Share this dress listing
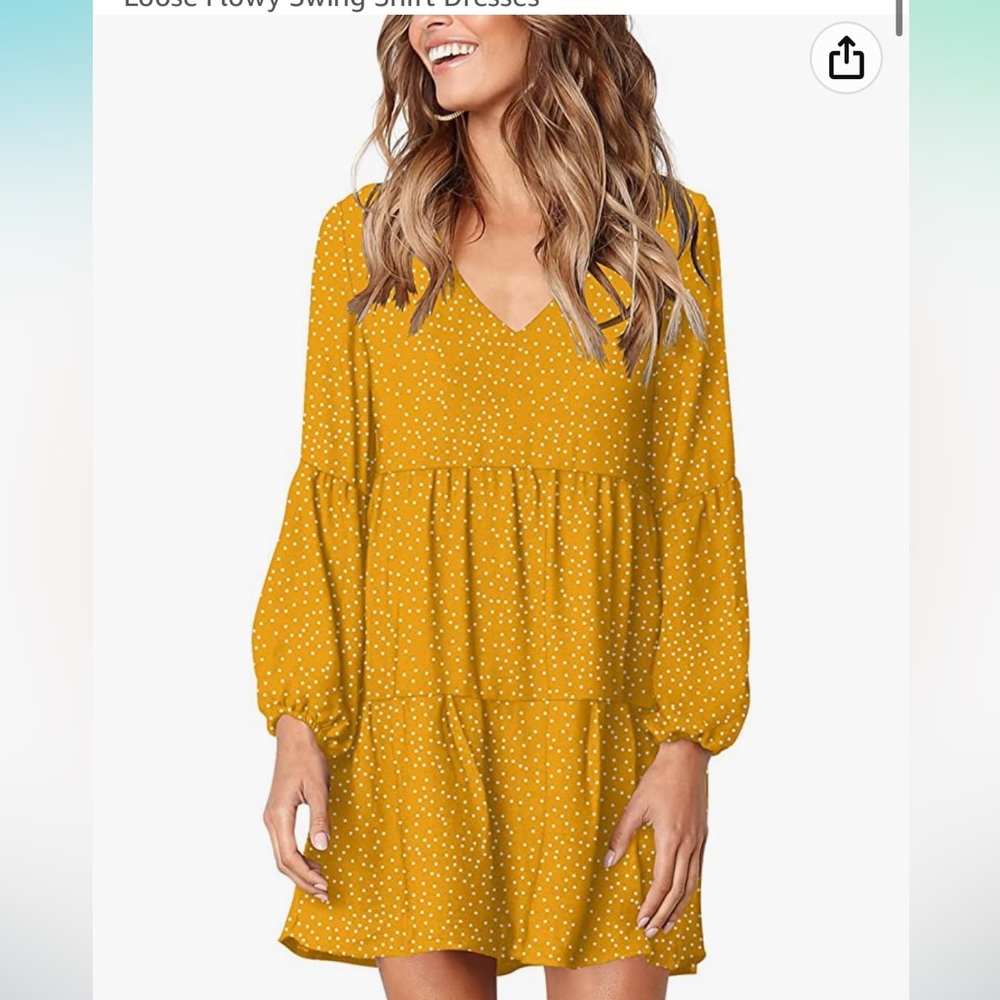 [846, 58]
